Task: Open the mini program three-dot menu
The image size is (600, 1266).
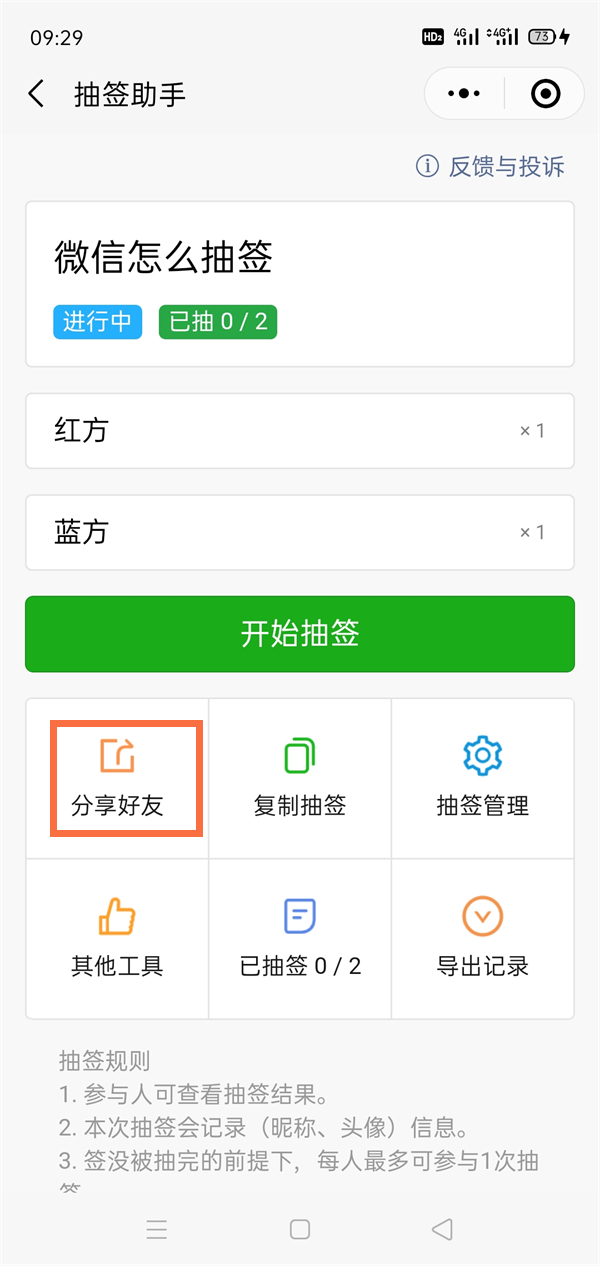Action: pos(464,94)
